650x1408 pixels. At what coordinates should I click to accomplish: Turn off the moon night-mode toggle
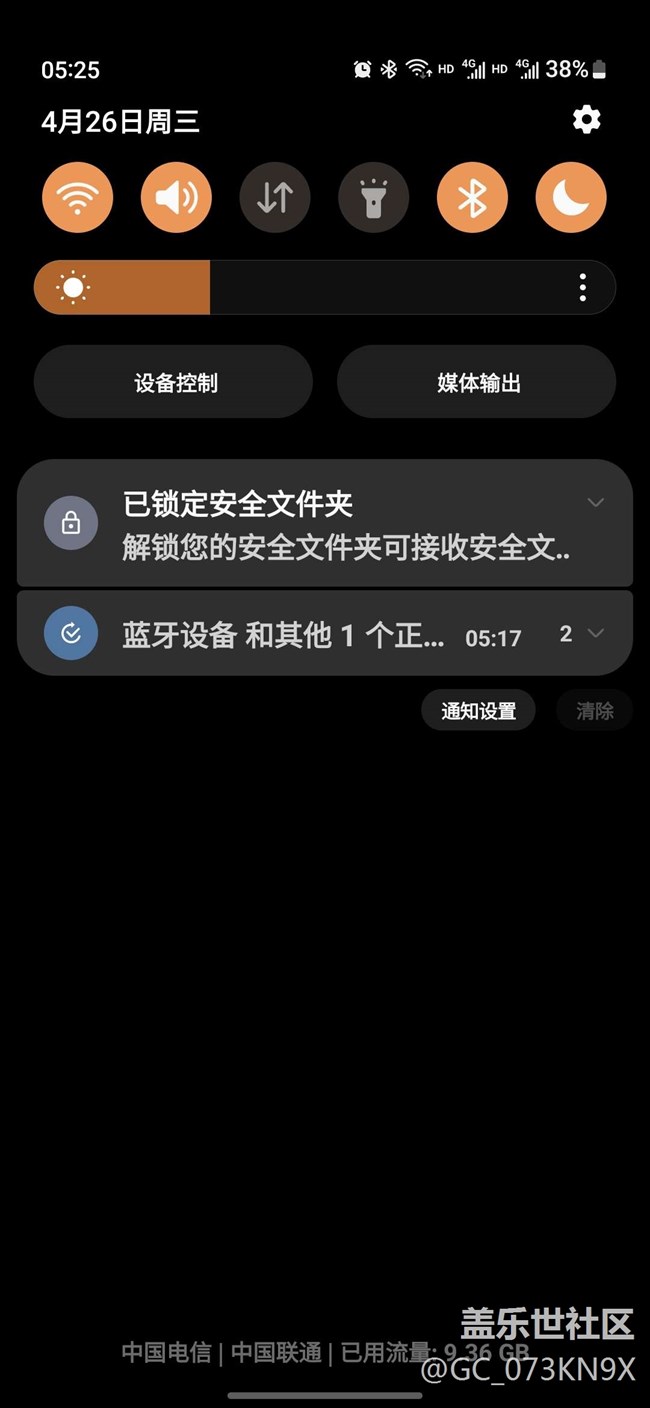[571, 197]
